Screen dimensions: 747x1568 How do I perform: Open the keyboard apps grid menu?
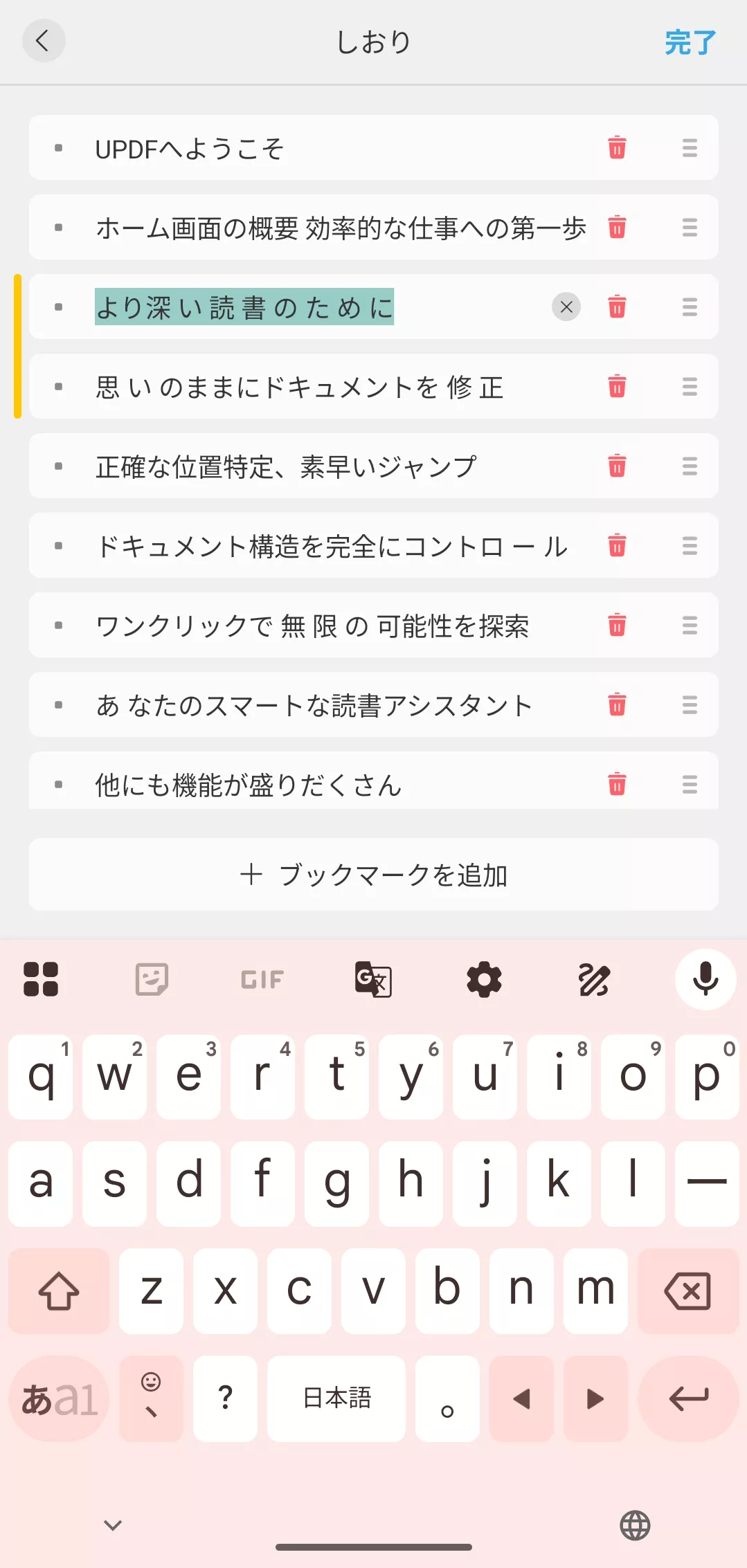(42, 980)
